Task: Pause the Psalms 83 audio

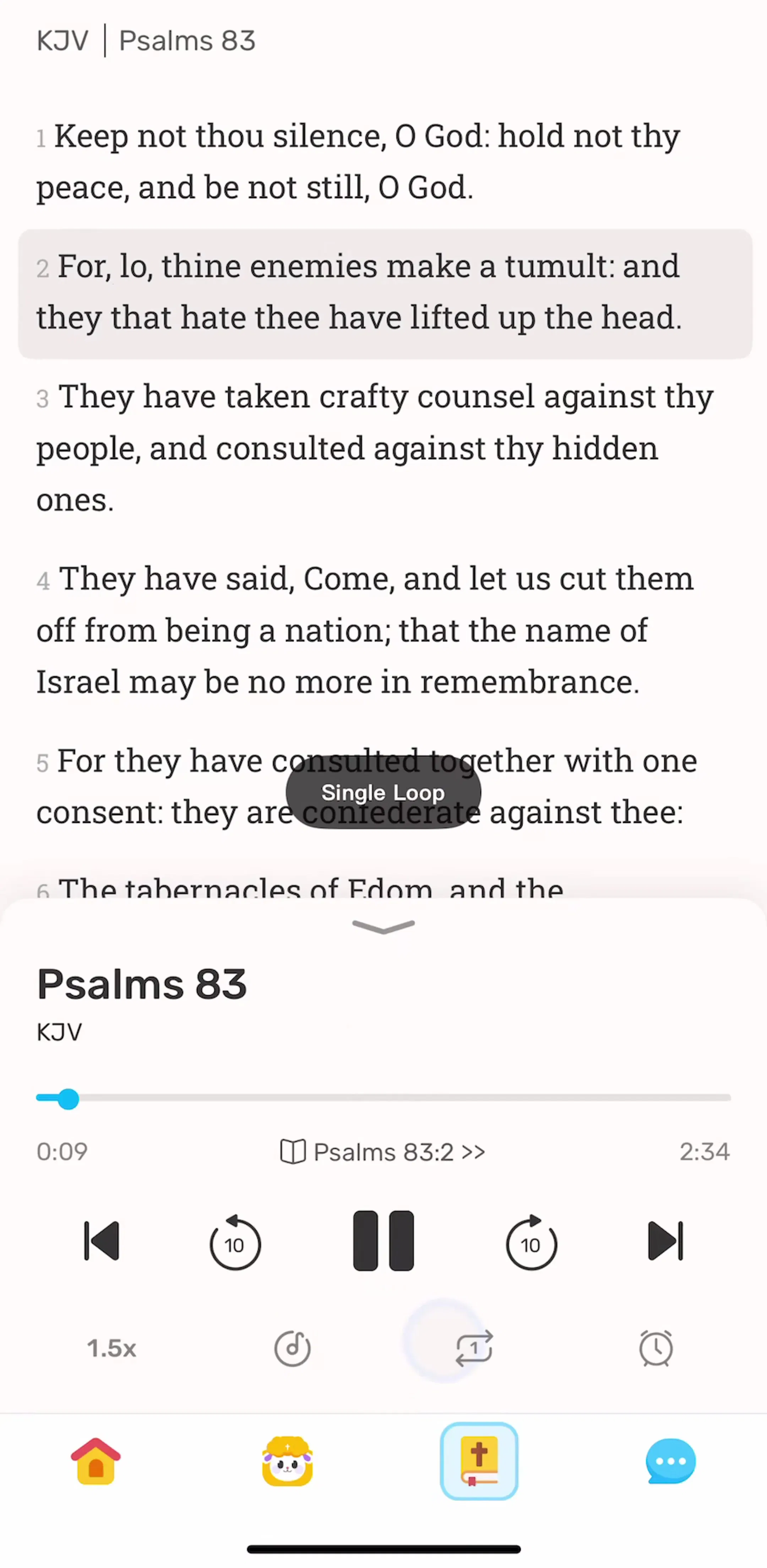Action: coord(383,1240)
